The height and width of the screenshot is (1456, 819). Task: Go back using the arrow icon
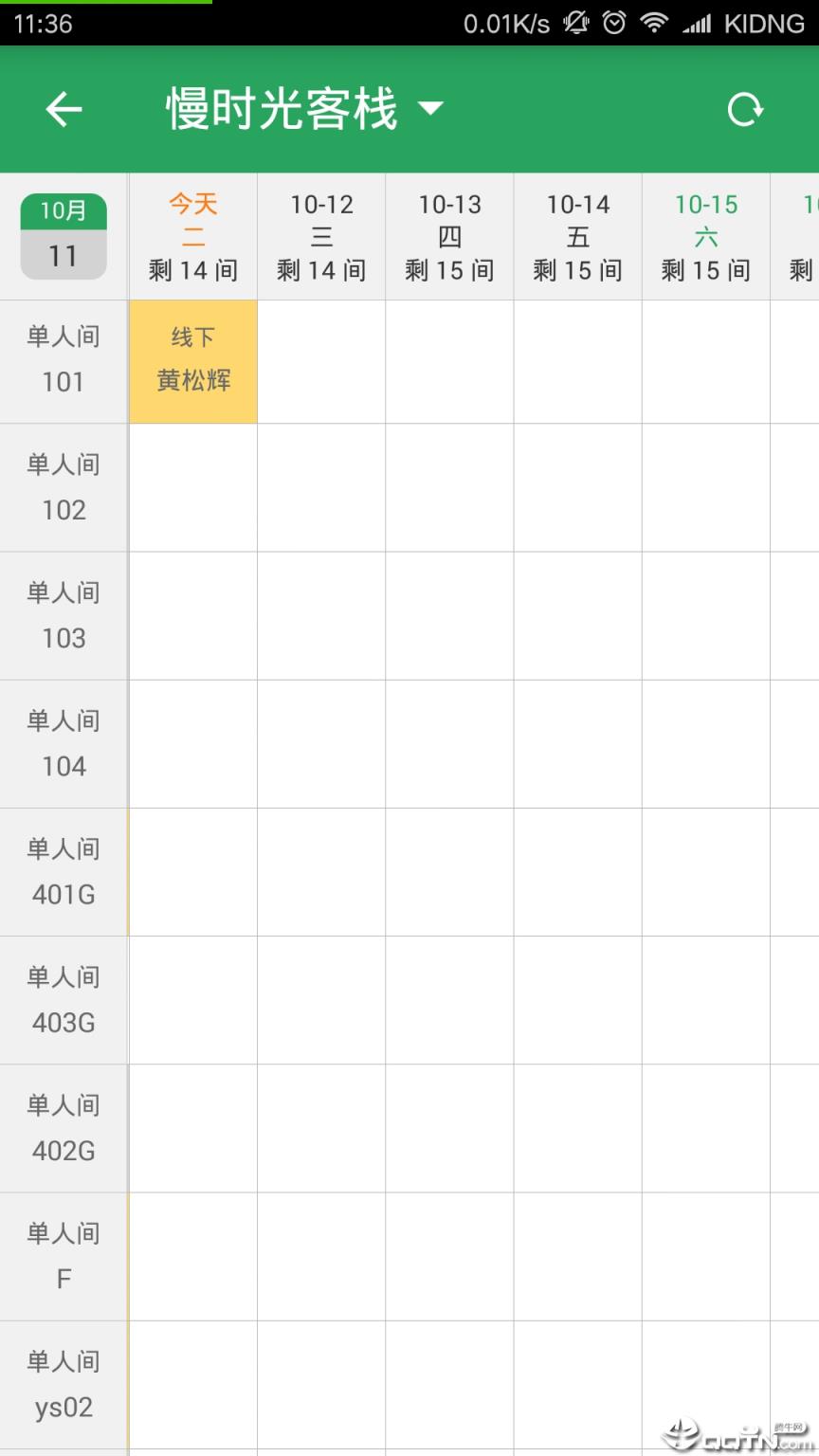coord(64,110)
